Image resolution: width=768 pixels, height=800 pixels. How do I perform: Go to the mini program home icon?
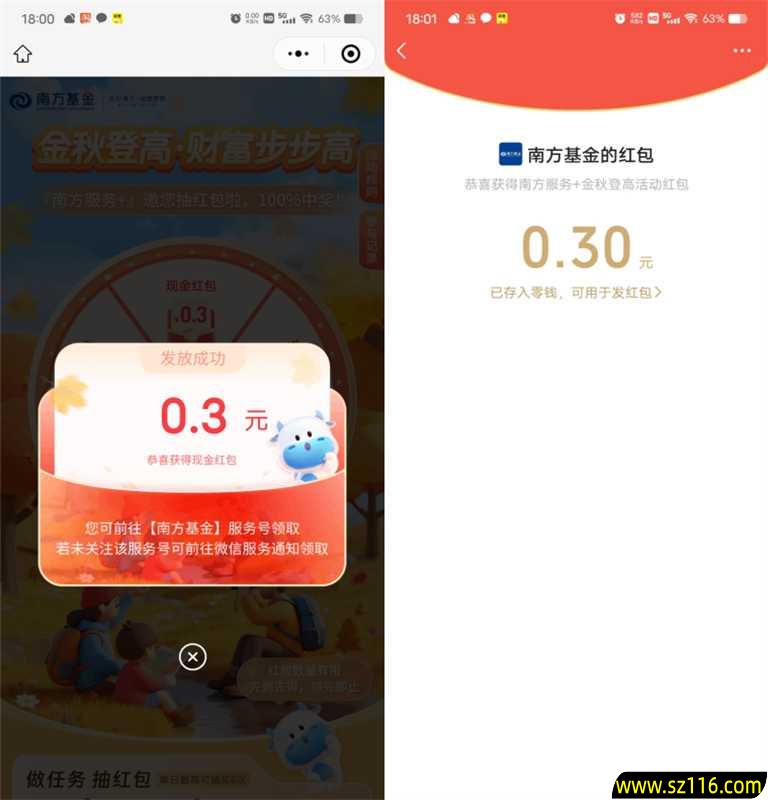(x=23, y=54)
